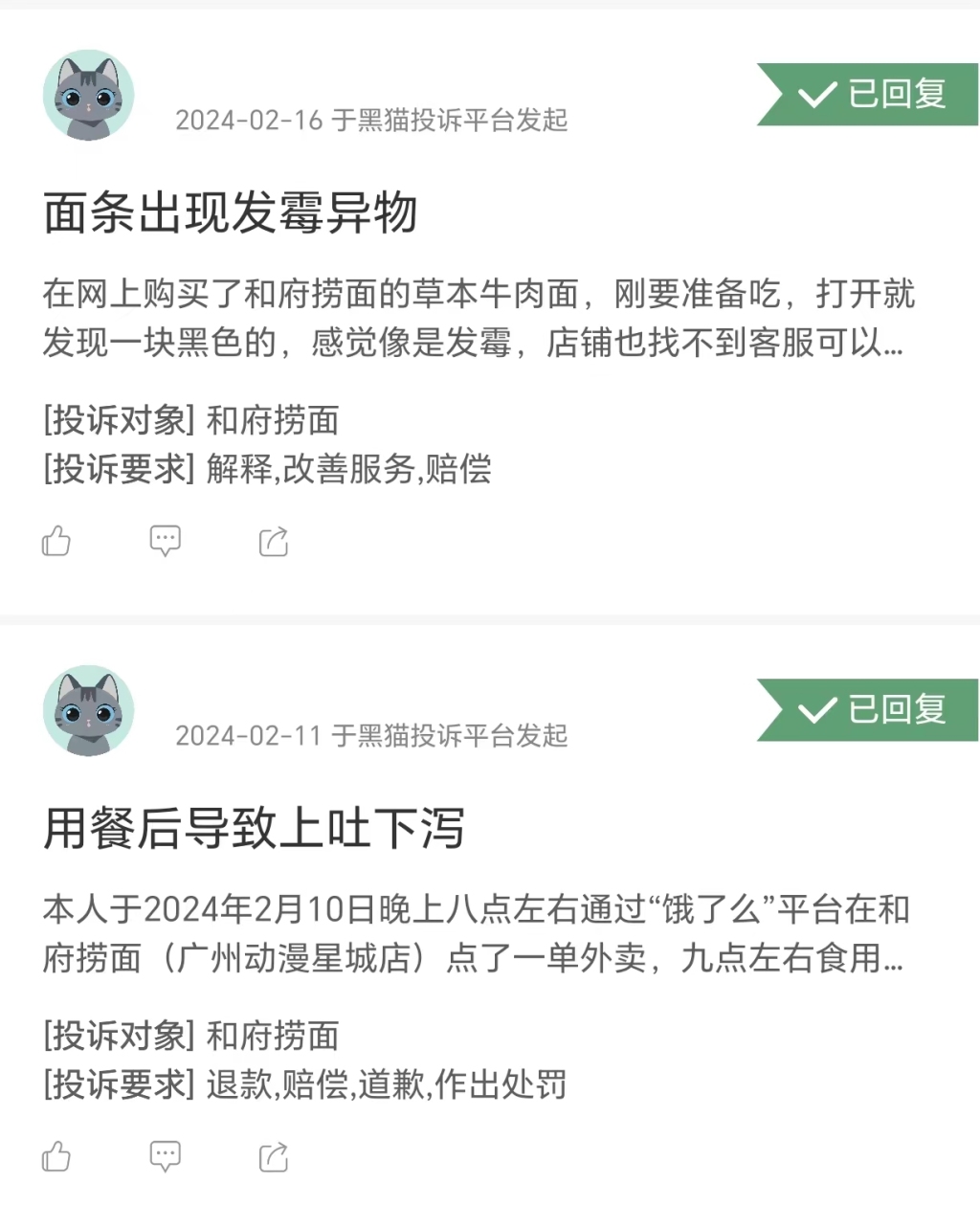Comment on the 用餐后导致上吐下泻 complaint
The height and width of the screenshot is (1228, 980).
pos(165,1157)
